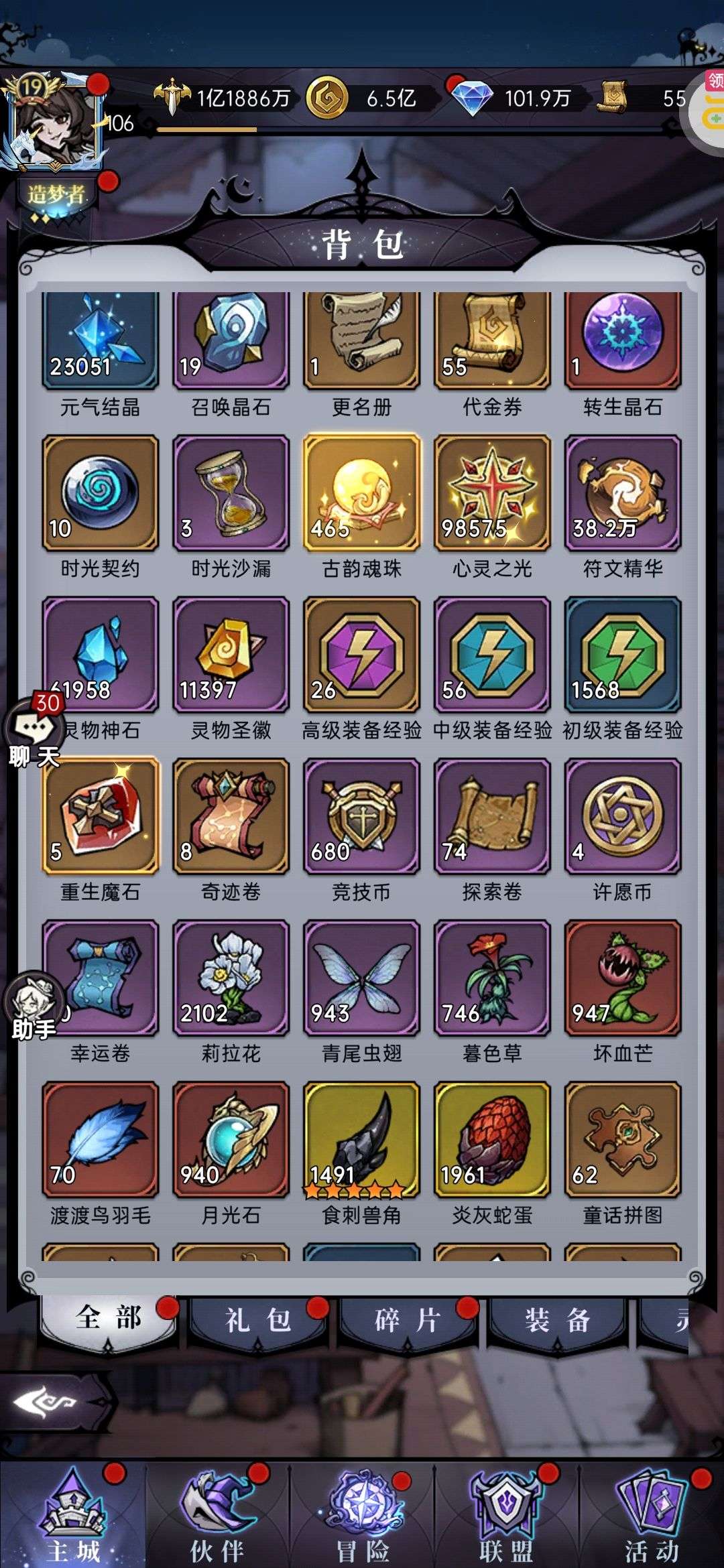This screenshot has width=724, height=1568.
Task: Select the 食刺兽角 item
Action: coord(362,1139)
